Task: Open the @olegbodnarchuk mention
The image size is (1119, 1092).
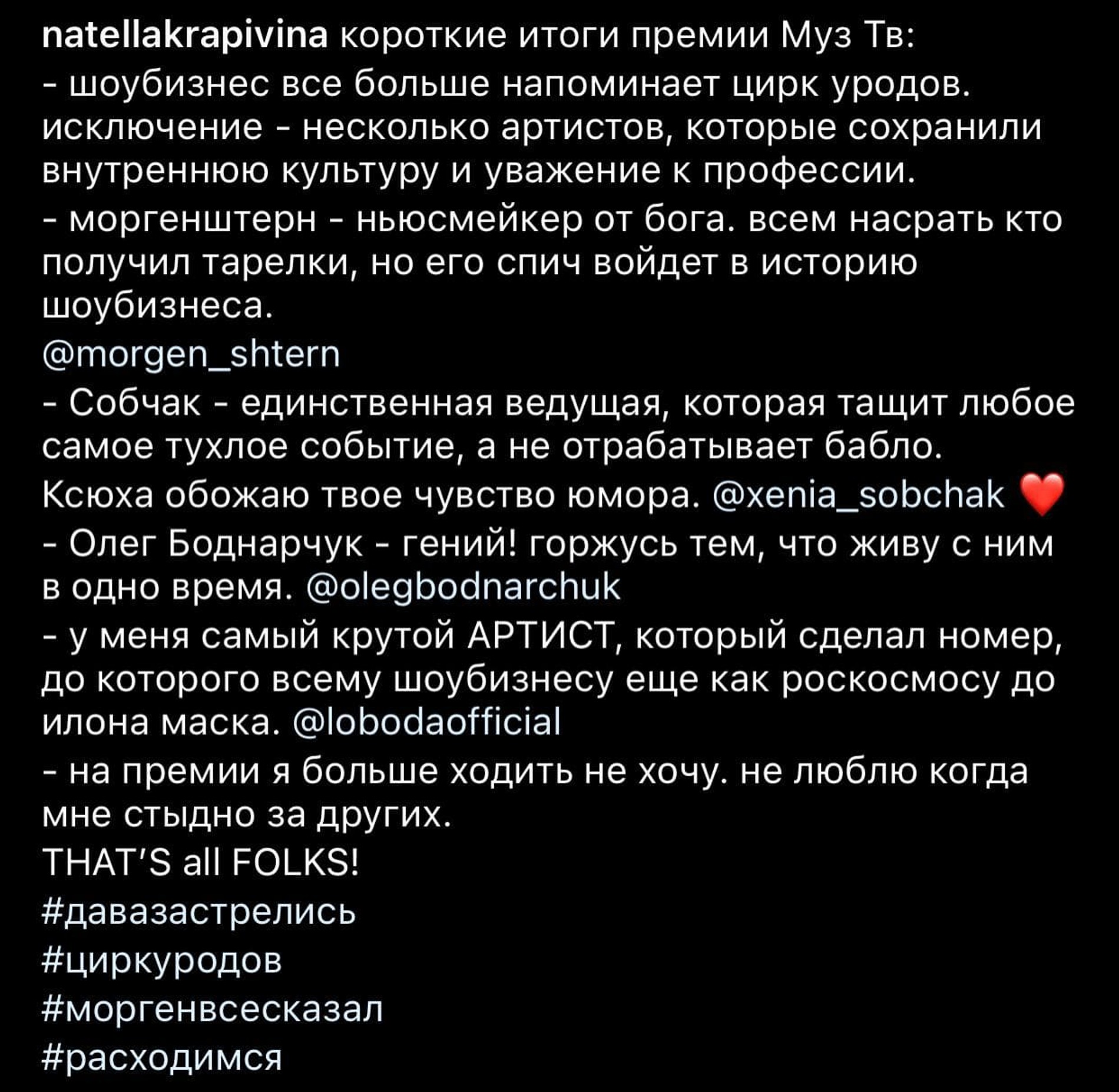Action: coord(464,587)
